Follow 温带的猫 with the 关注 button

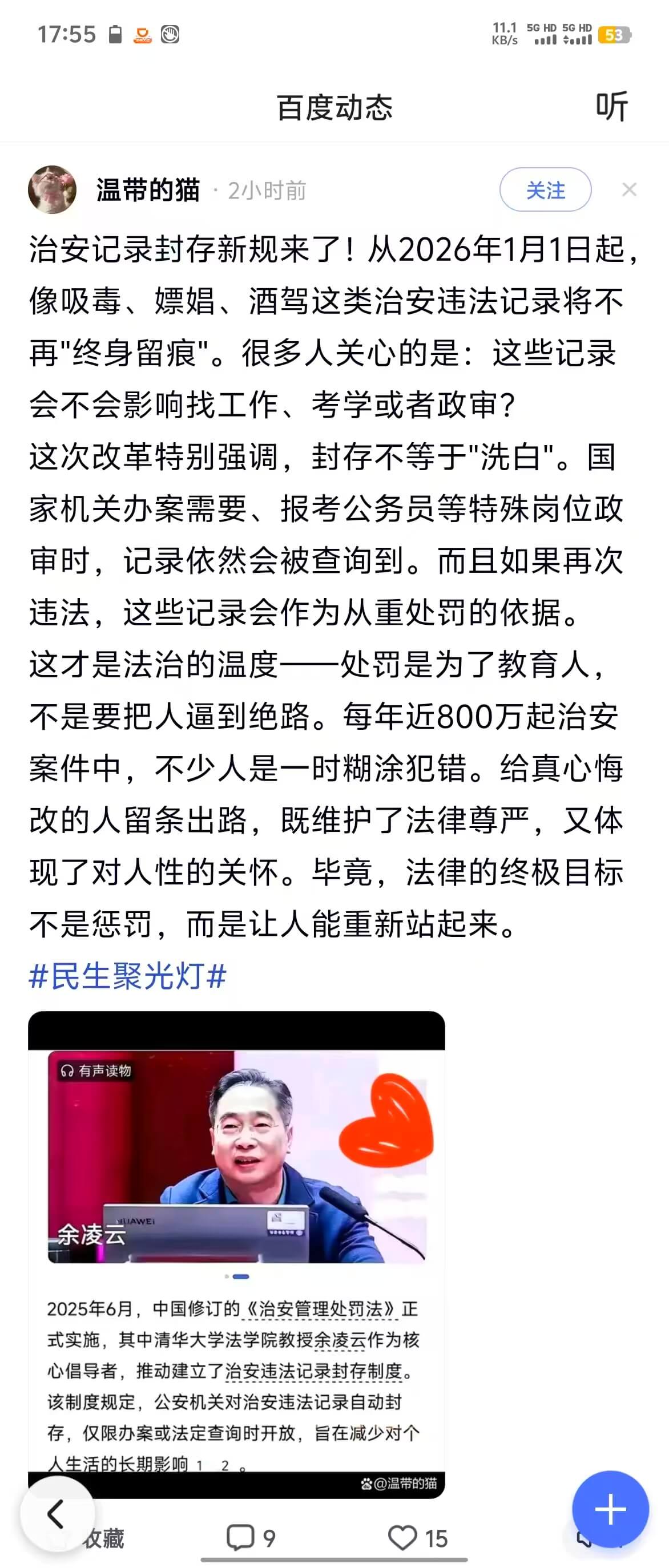coord(545,190)
